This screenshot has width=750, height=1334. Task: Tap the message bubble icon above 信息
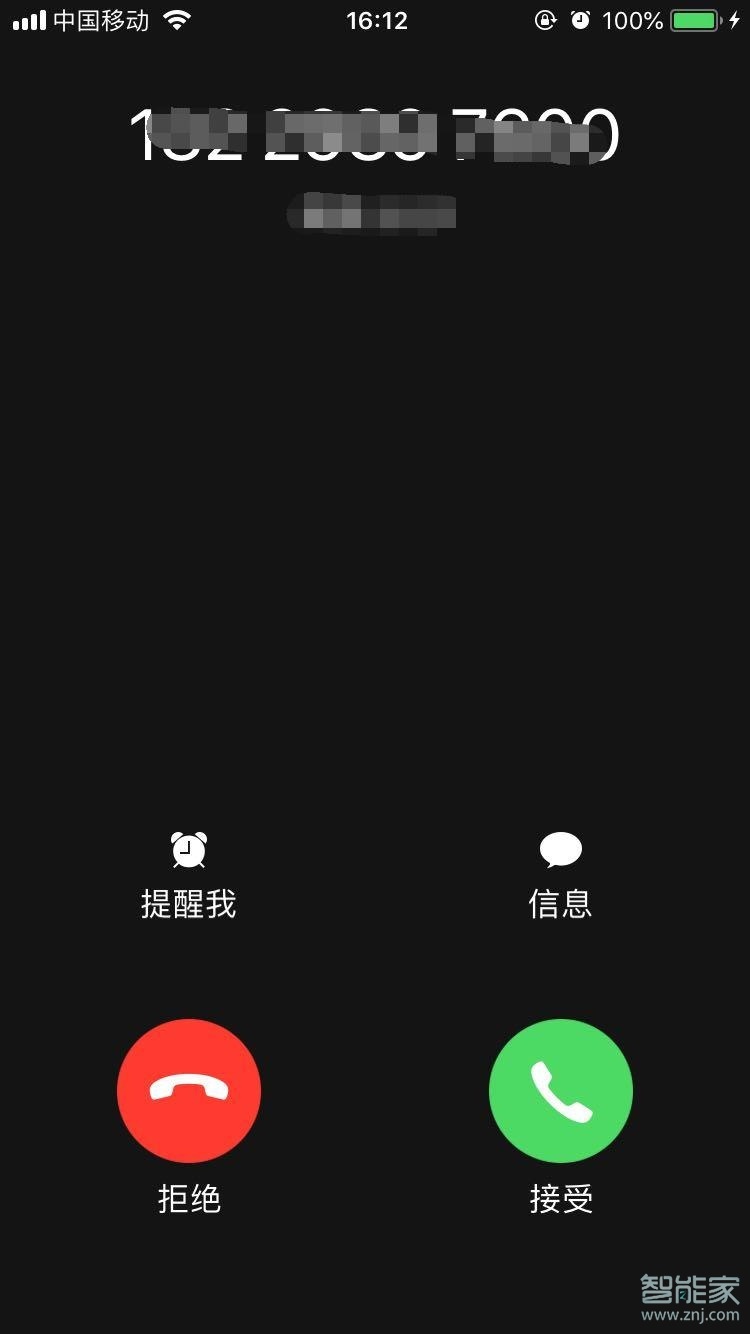click(x=561, y=849)
